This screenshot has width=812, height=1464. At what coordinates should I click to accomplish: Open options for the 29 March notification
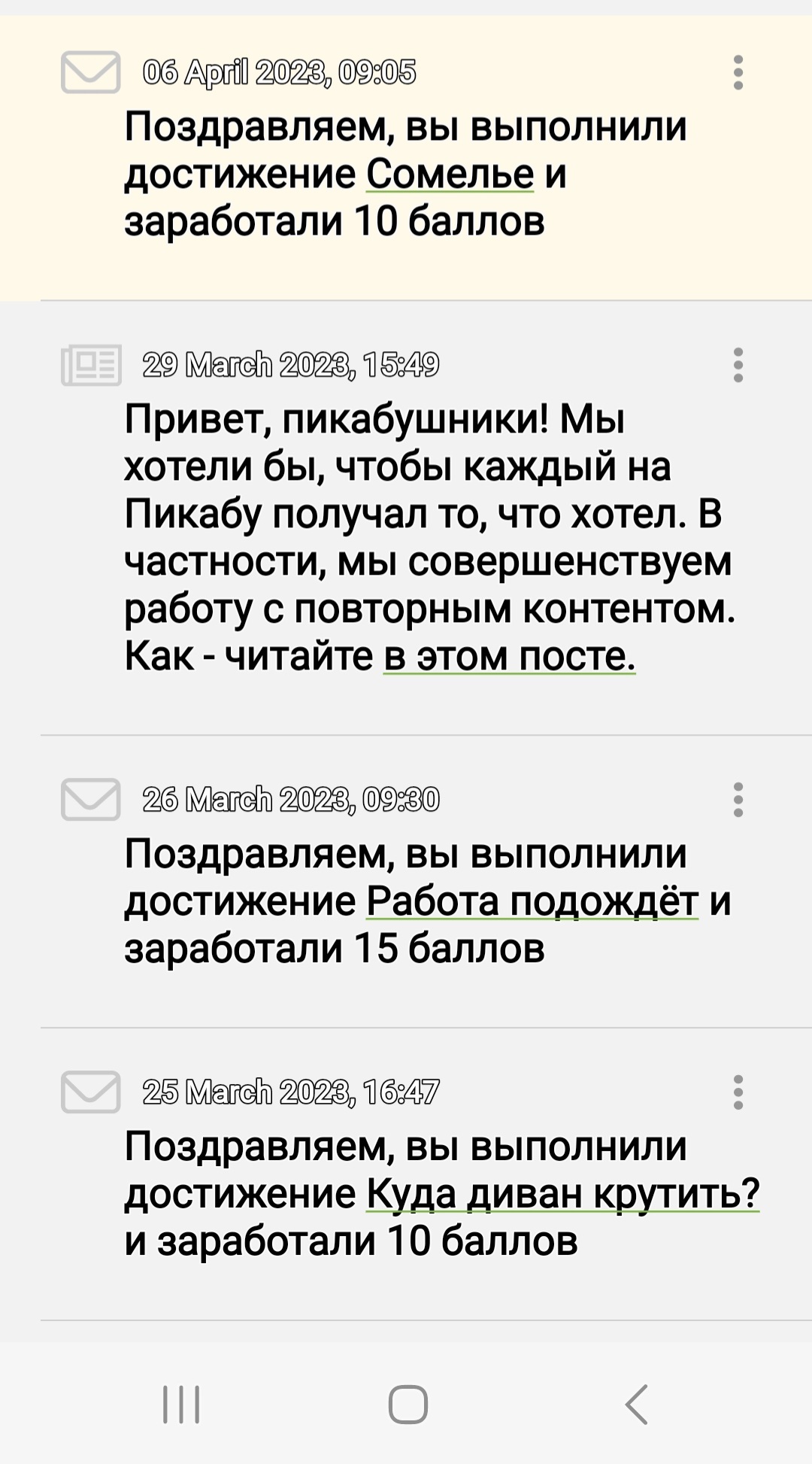[x=738, y=365]
